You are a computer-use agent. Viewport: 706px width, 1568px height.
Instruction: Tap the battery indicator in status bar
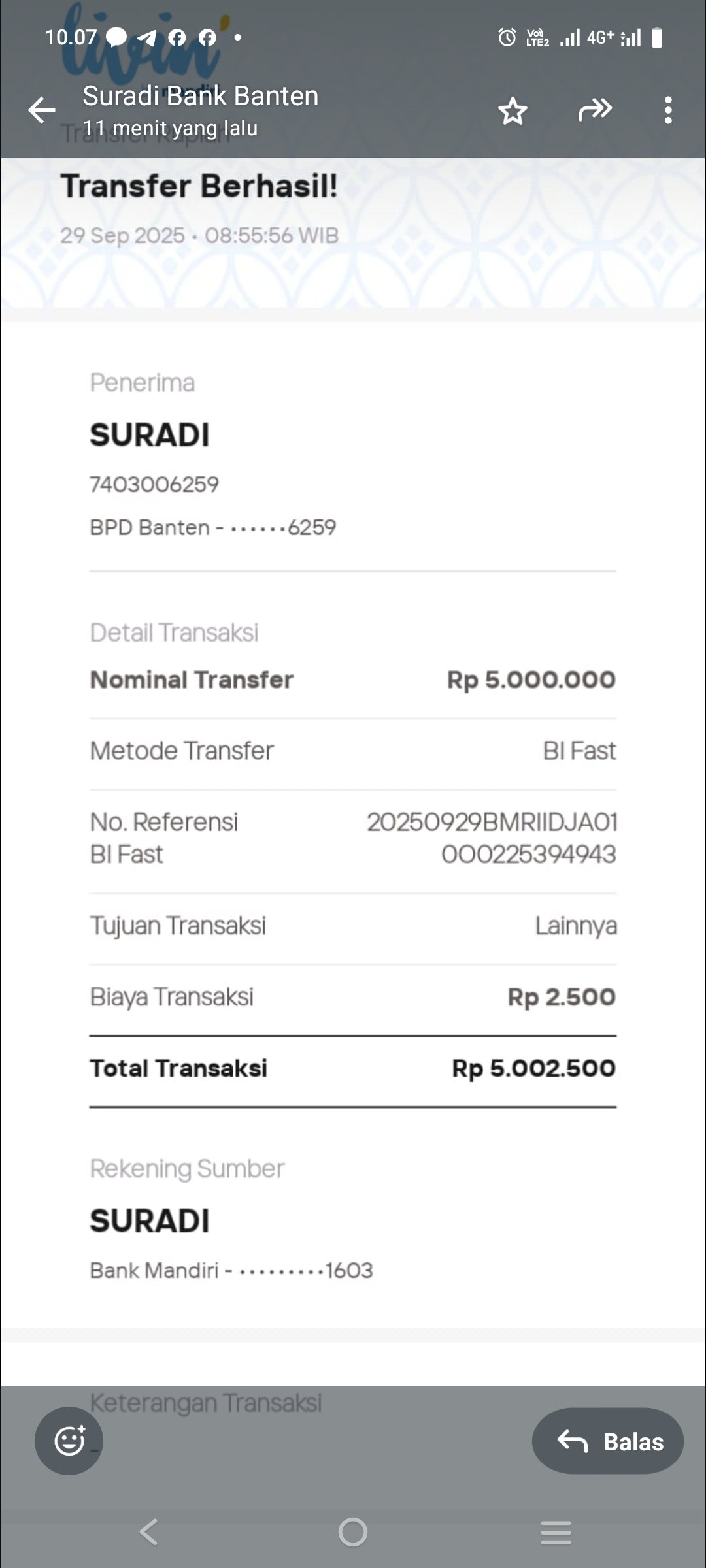point(657,37)
